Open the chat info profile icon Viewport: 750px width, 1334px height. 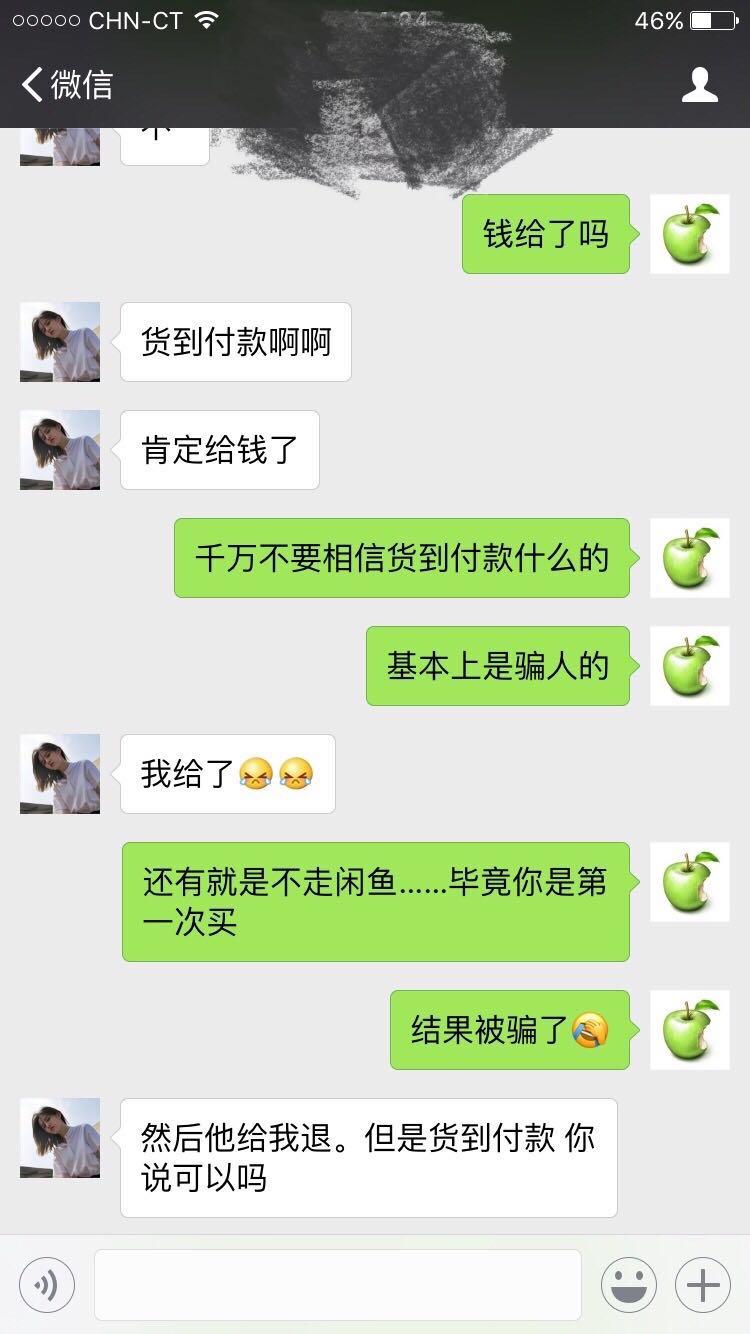[x=699, y=85]
